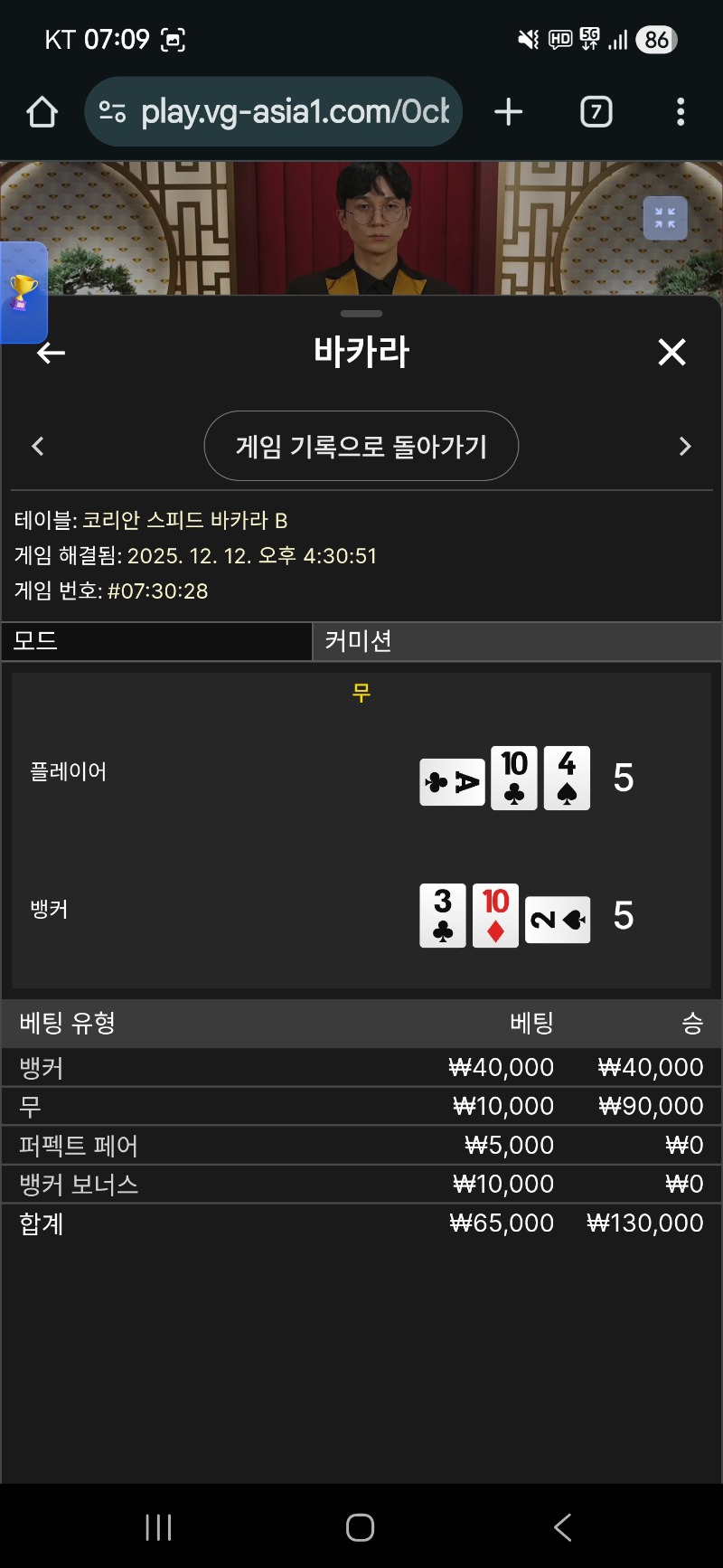
Task: Go back with the left arrow beside 바카라
Action: pyautogui.click(x=51, y=353)
